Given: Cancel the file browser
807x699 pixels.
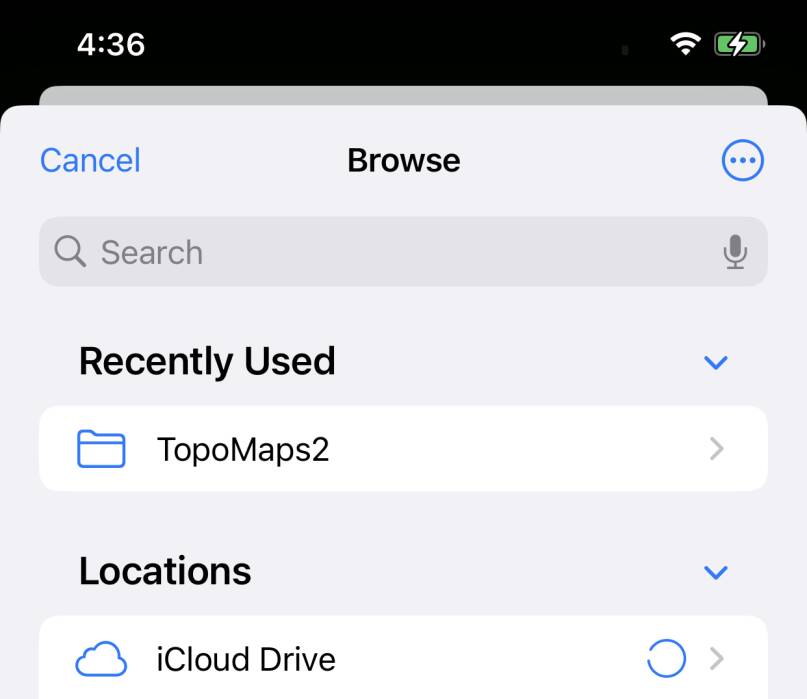Looking at the screenshot, I should tap(90, 160).
